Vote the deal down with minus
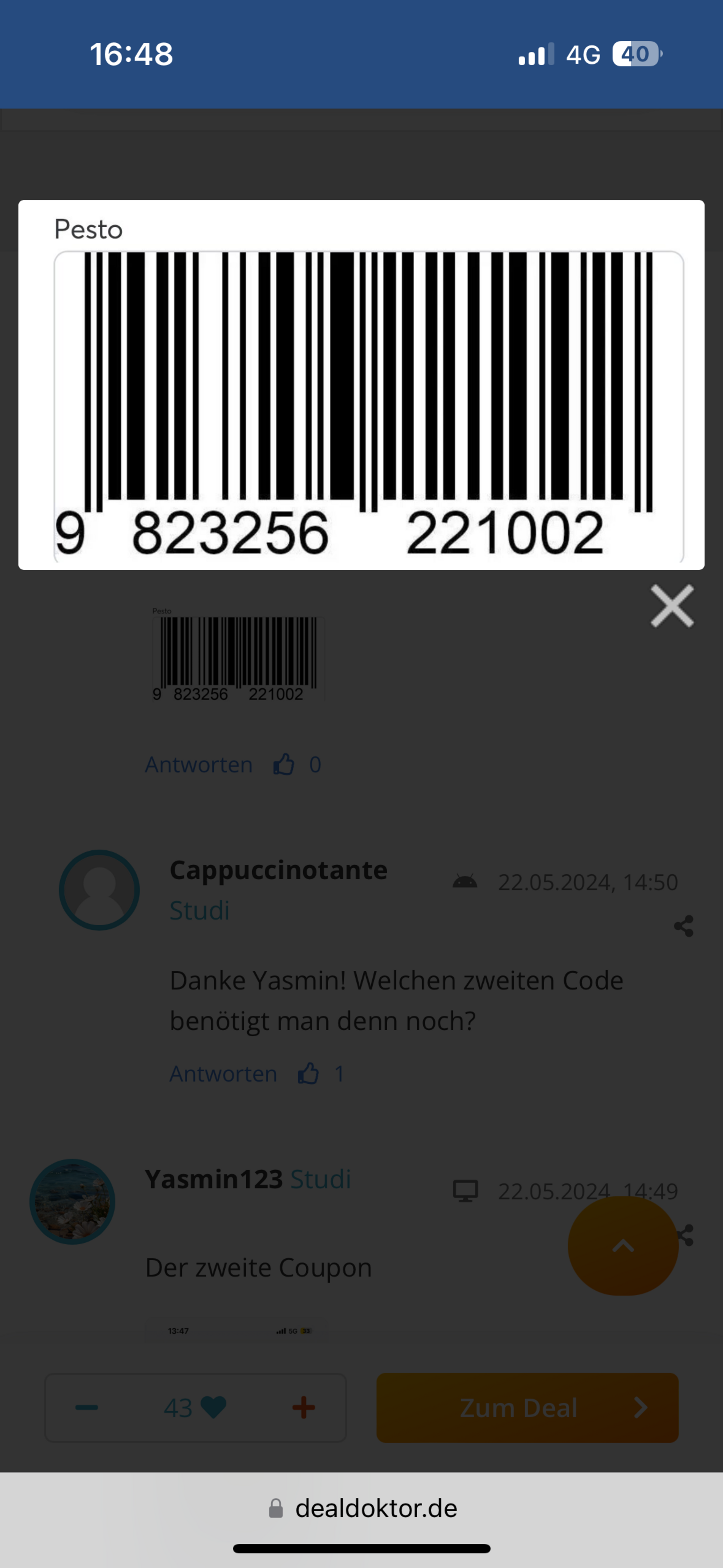The height and width of the screenshot is (1568, 723). (x=86, y=1407)
